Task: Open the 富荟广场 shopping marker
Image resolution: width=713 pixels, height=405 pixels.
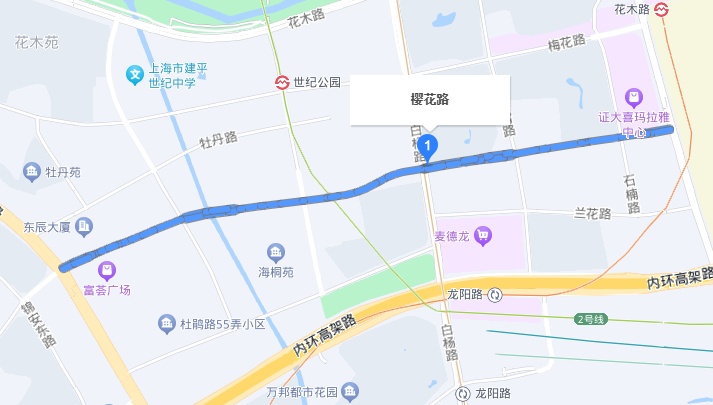Action: coord(106,270)
